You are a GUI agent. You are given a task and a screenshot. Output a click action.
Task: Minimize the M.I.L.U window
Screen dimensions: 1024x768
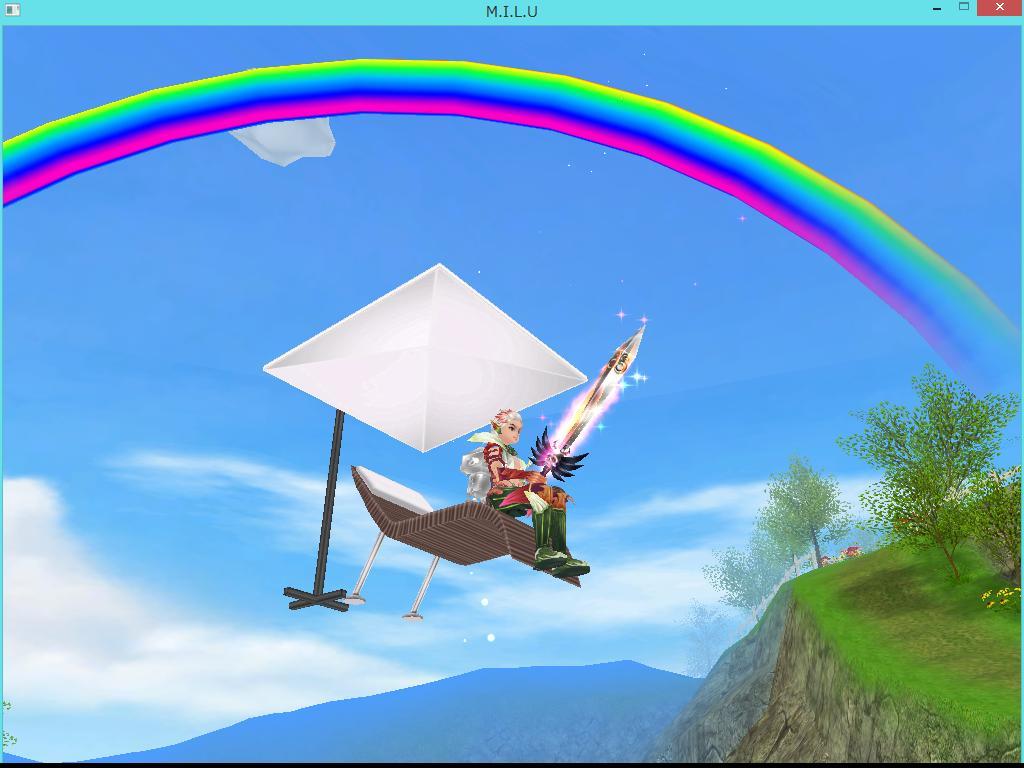(937, 9)
